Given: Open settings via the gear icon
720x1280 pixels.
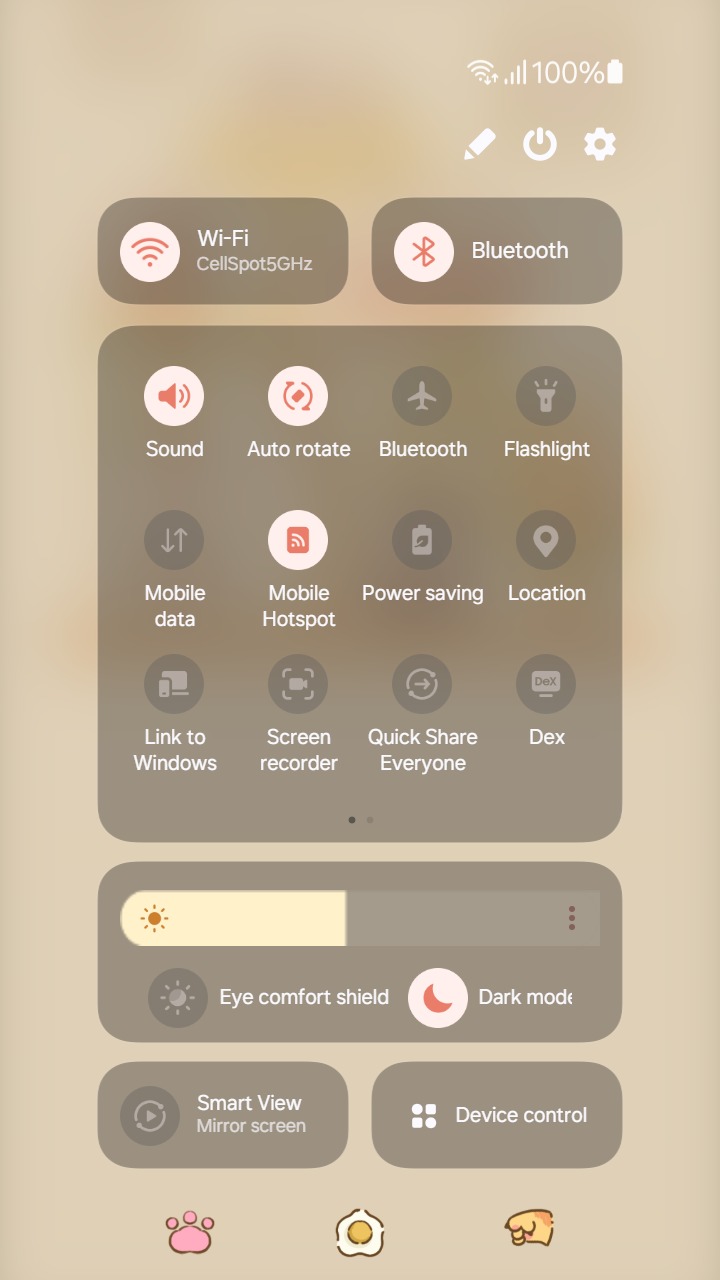Looking at the screenshot, I should [x=600, y=145].
